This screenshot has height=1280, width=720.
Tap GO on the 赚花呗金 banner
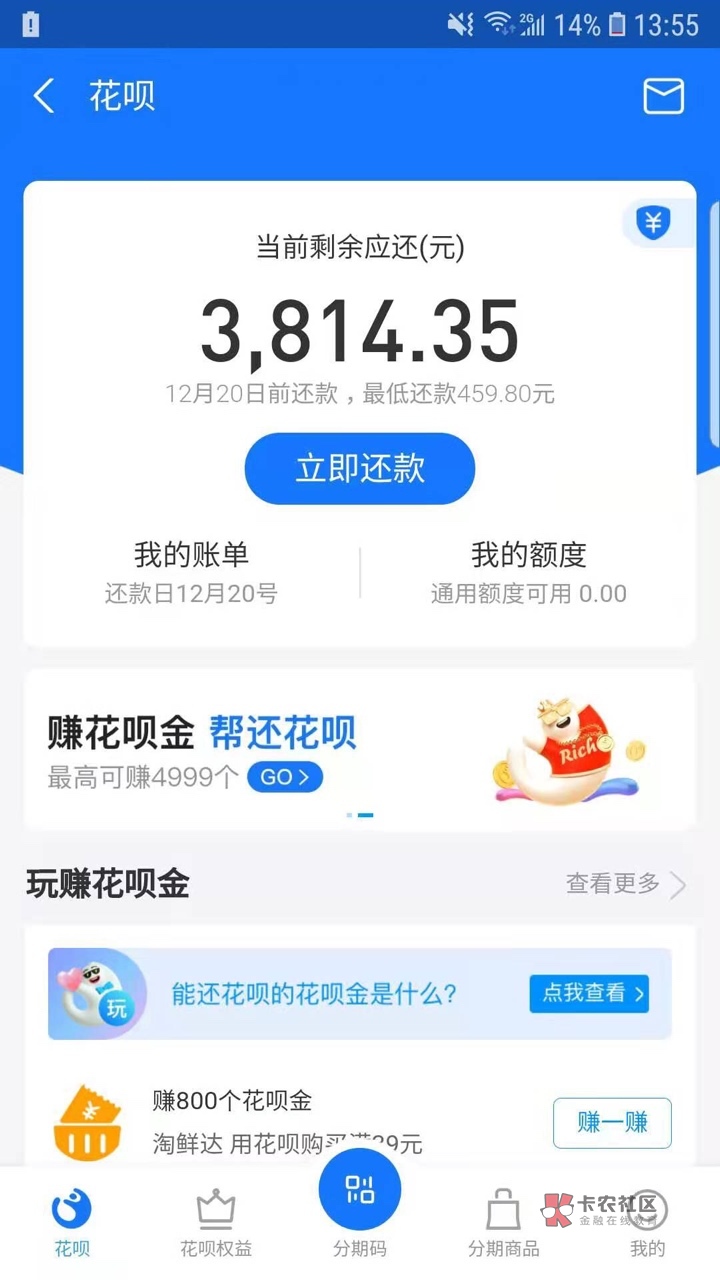[x=285, y=776]
